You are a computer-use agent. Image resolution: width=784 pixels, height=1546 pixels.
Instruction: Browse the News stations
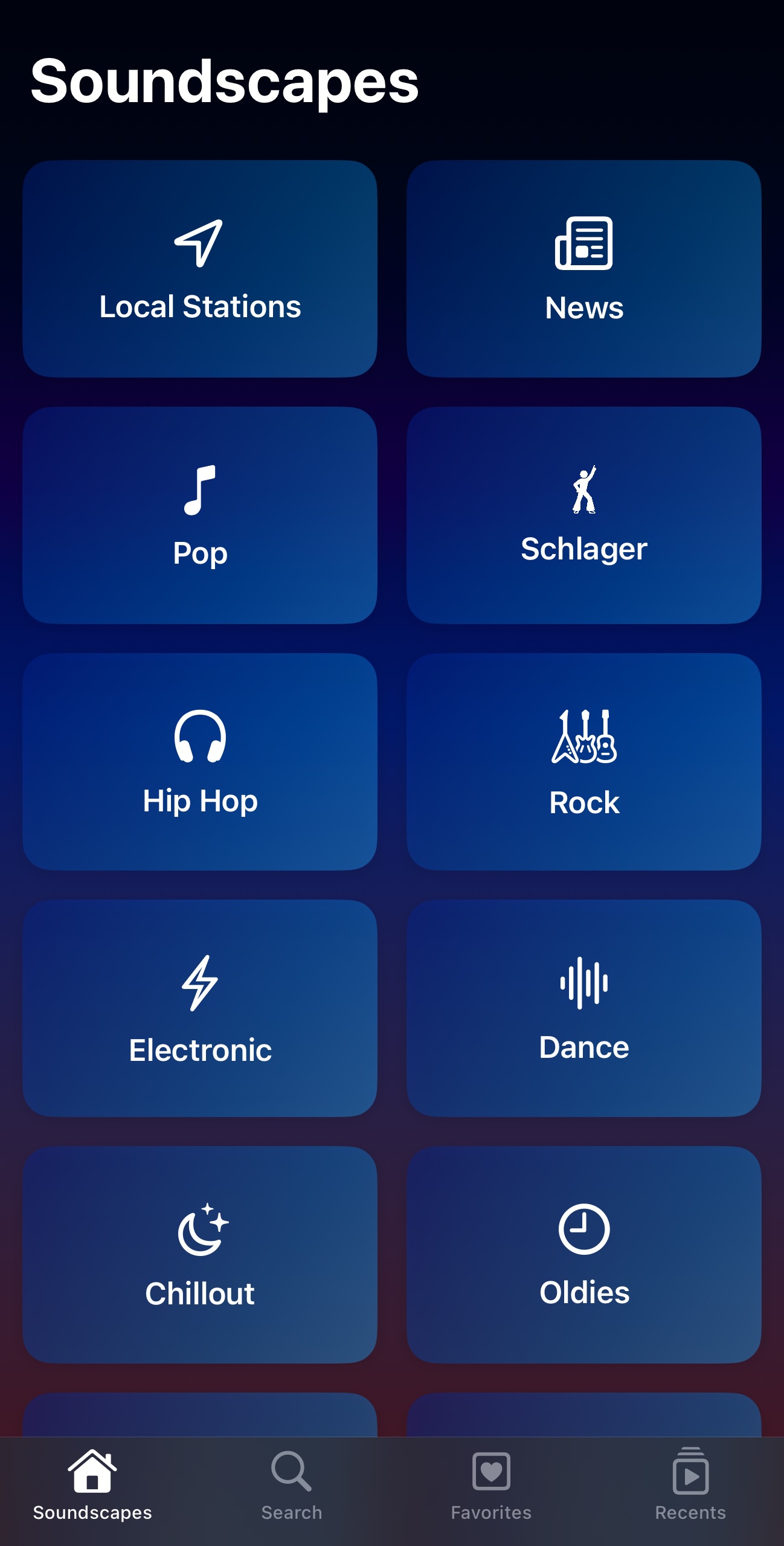(583, 269)
